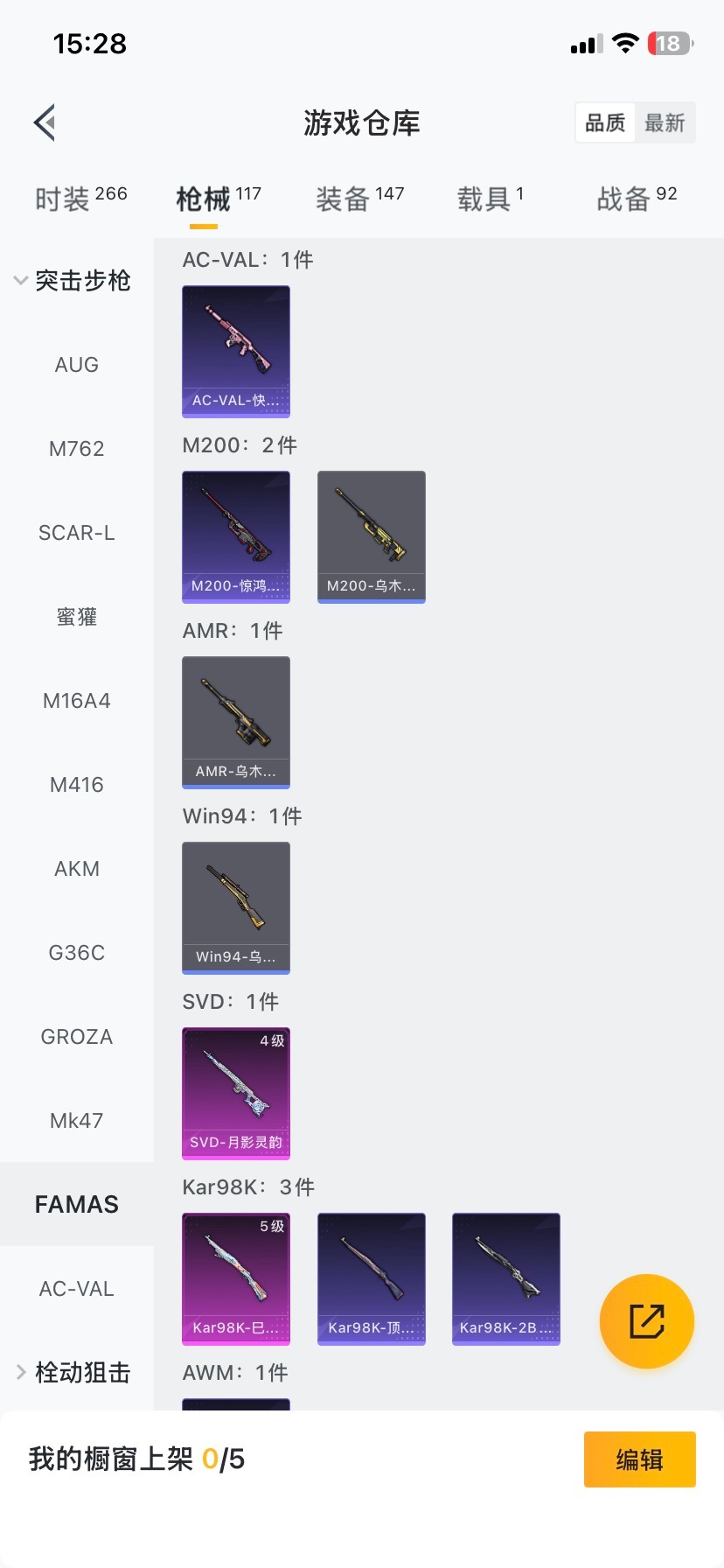Go back from the 游戏仓库 page

pos(45,122)
